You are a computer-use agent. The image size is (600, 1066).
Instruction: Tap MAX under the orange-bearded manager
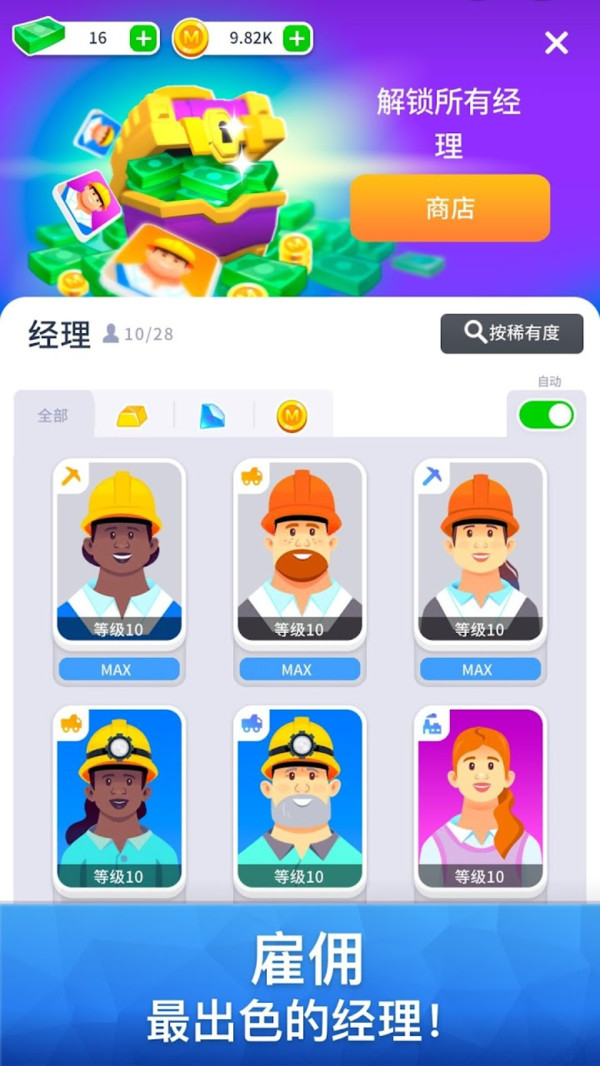tap(299, 669)
